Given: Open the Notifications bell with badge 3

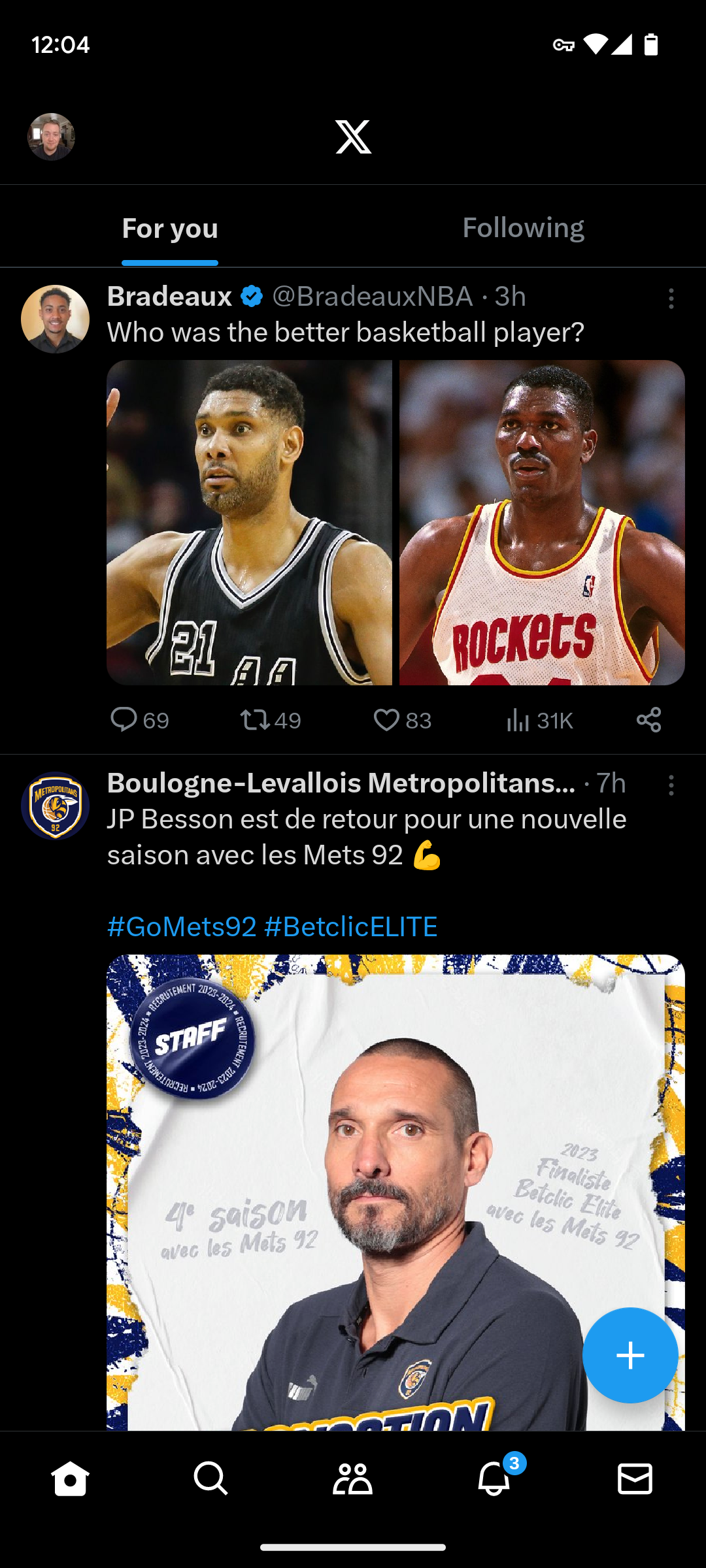Looking at the screenshot, I should (x=494, y=1480).
